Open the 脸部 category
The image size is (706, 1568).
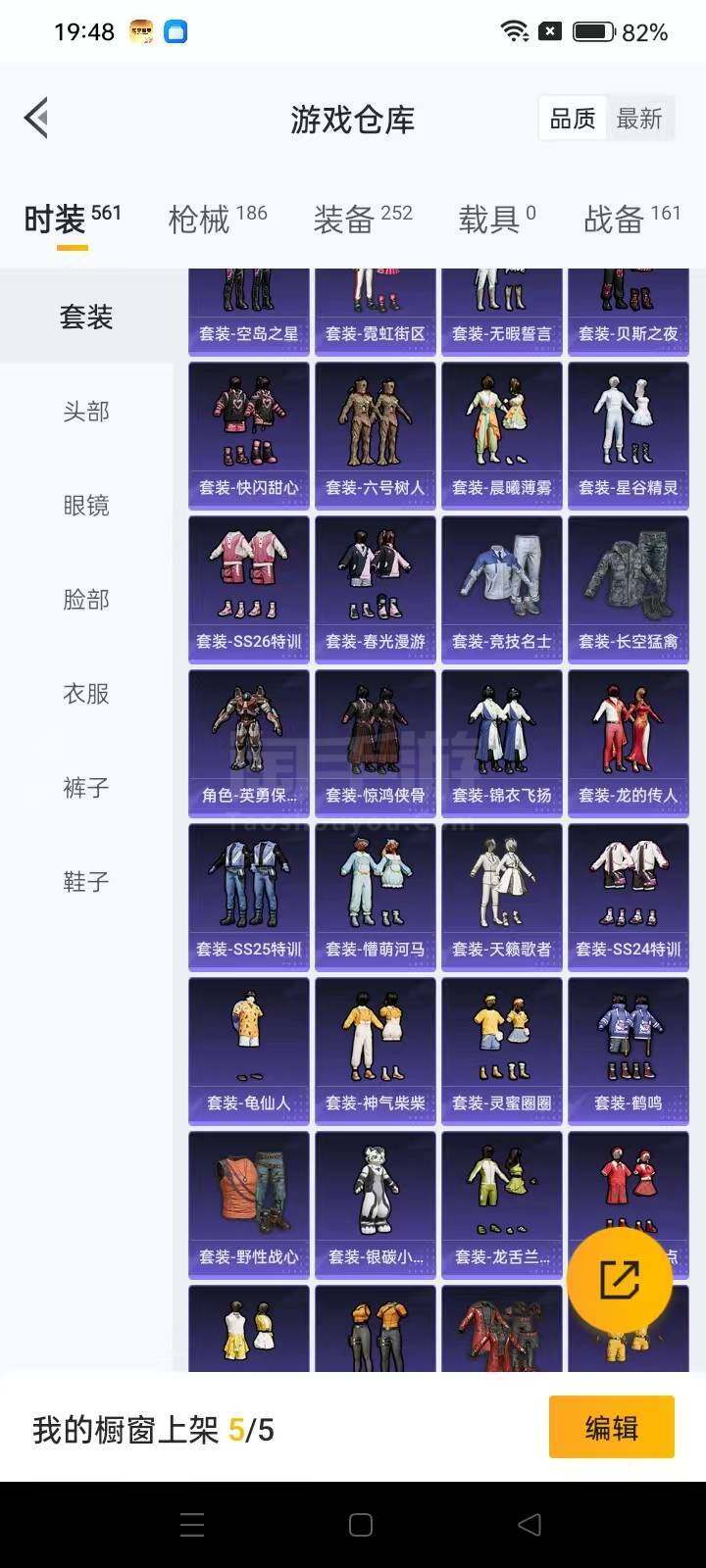[86, 599]
